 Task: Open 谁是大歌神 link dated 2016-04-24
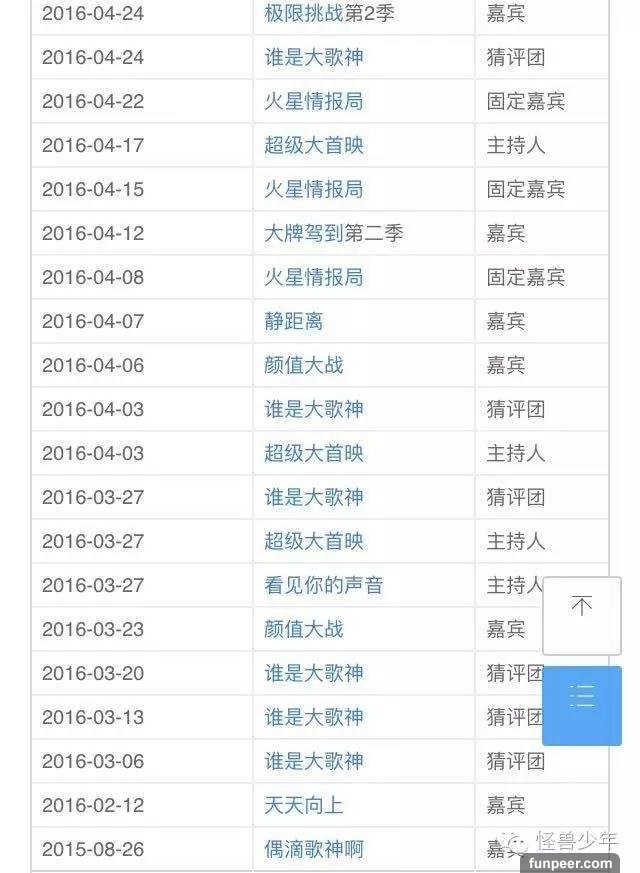pos(313,57)
